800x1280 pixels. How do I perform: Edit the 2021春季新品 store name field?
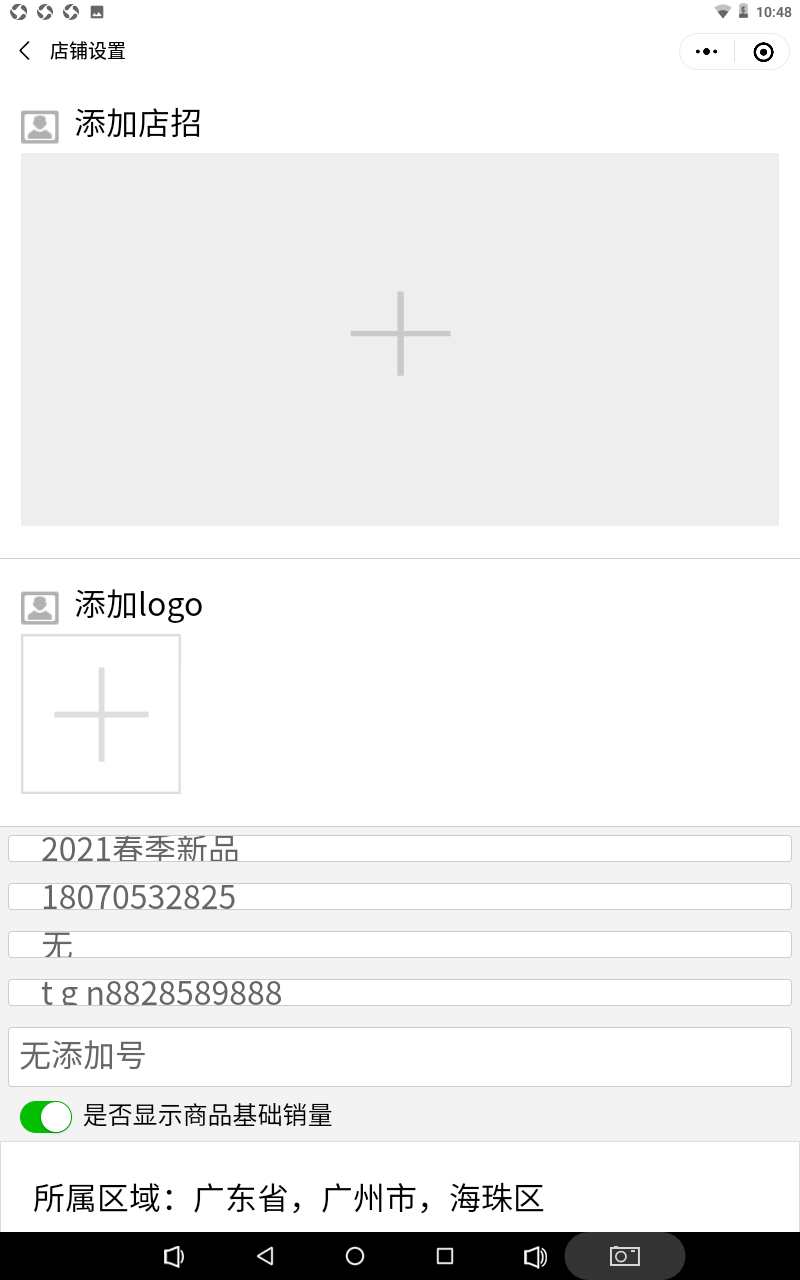click(400, 848)
